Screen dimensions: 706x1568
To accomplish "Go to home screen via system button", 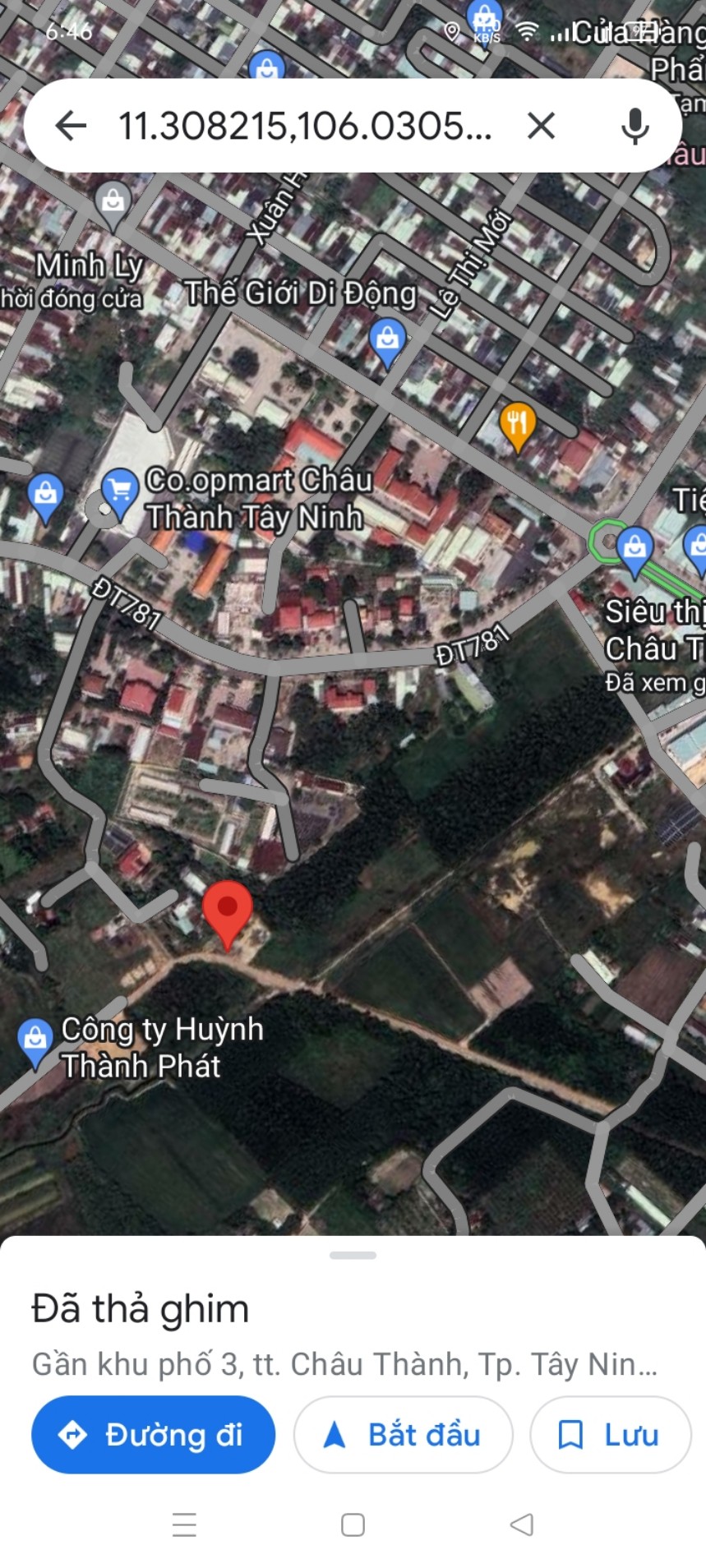I will pos(353,1524).
